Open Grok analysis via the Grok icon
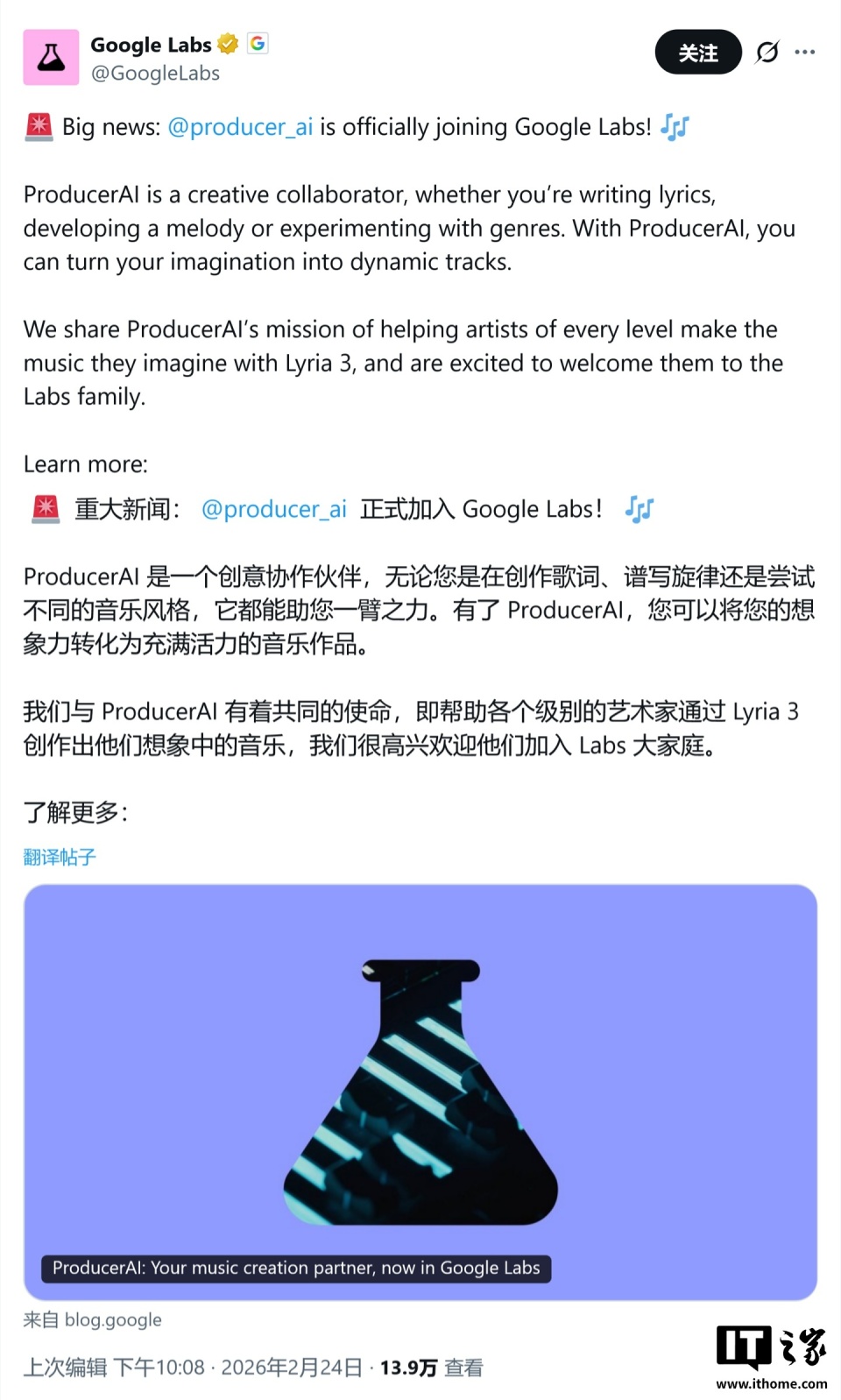Screen dimensions: 841x1400 point(766,52)
